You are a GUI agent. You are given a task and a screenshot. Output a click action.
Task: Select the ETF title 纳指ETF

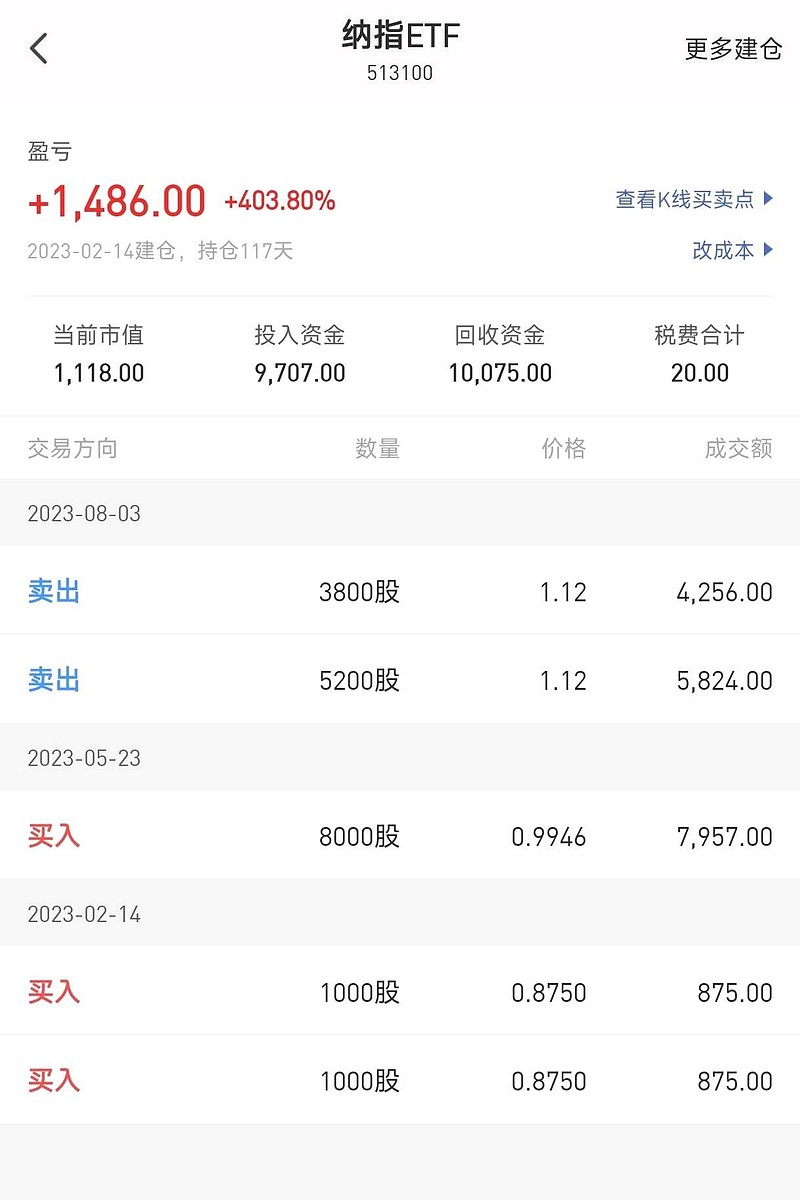[399, 38]
